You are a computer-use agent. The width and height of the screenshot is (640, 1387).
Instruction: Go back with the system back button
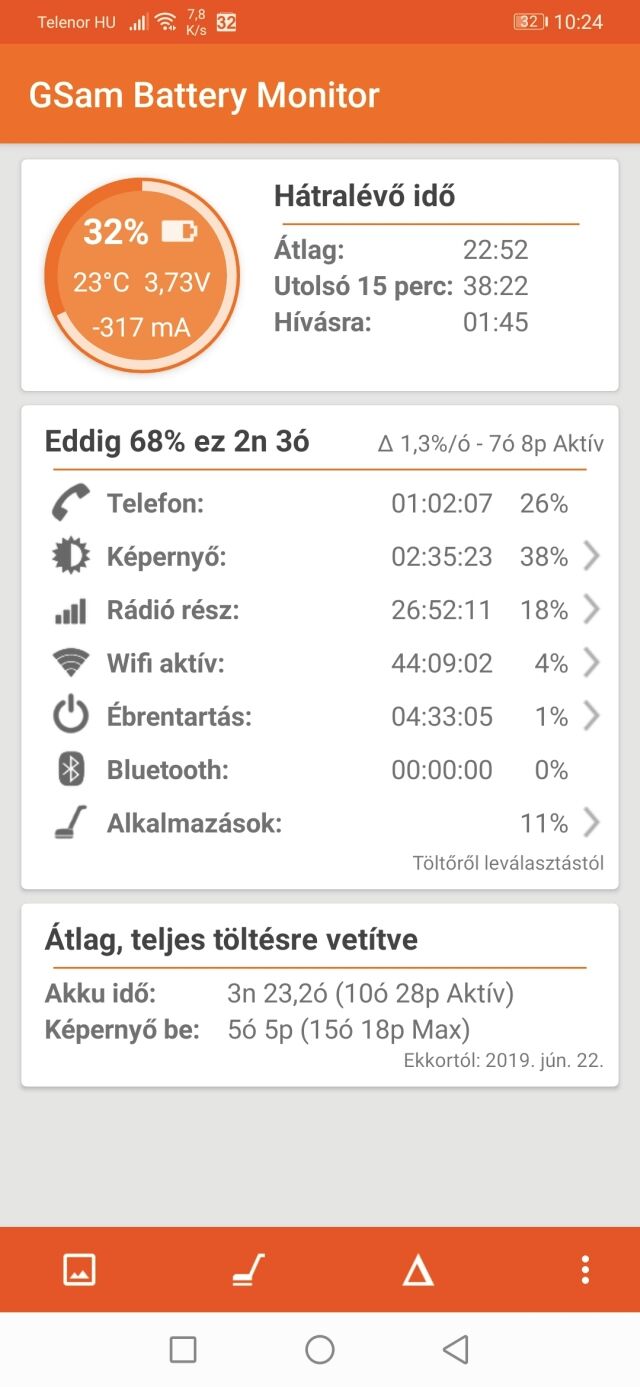tap(456, 1350)
